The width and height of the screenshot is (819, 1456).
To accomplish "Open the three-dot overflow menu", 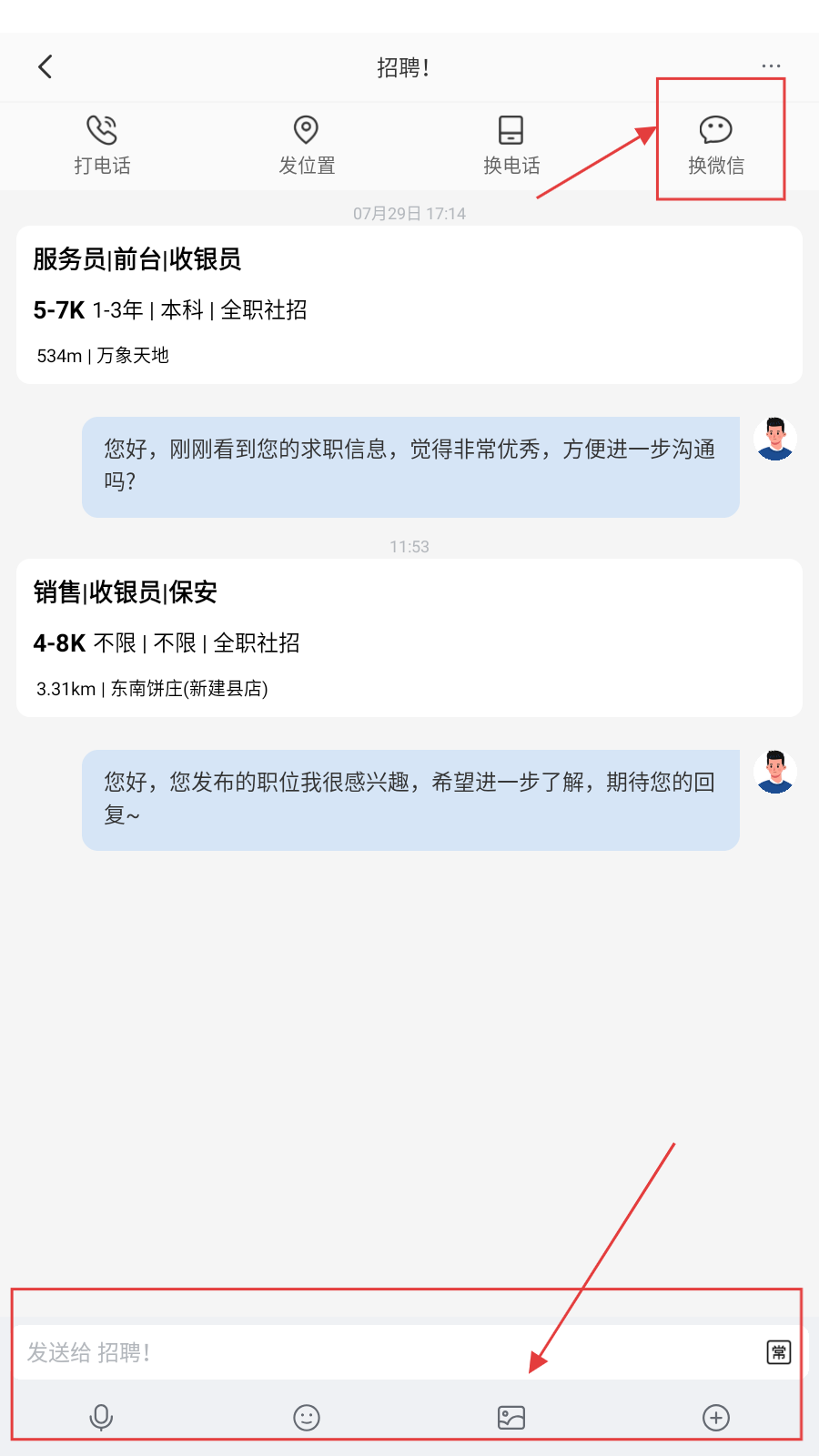I will (771, 66).
